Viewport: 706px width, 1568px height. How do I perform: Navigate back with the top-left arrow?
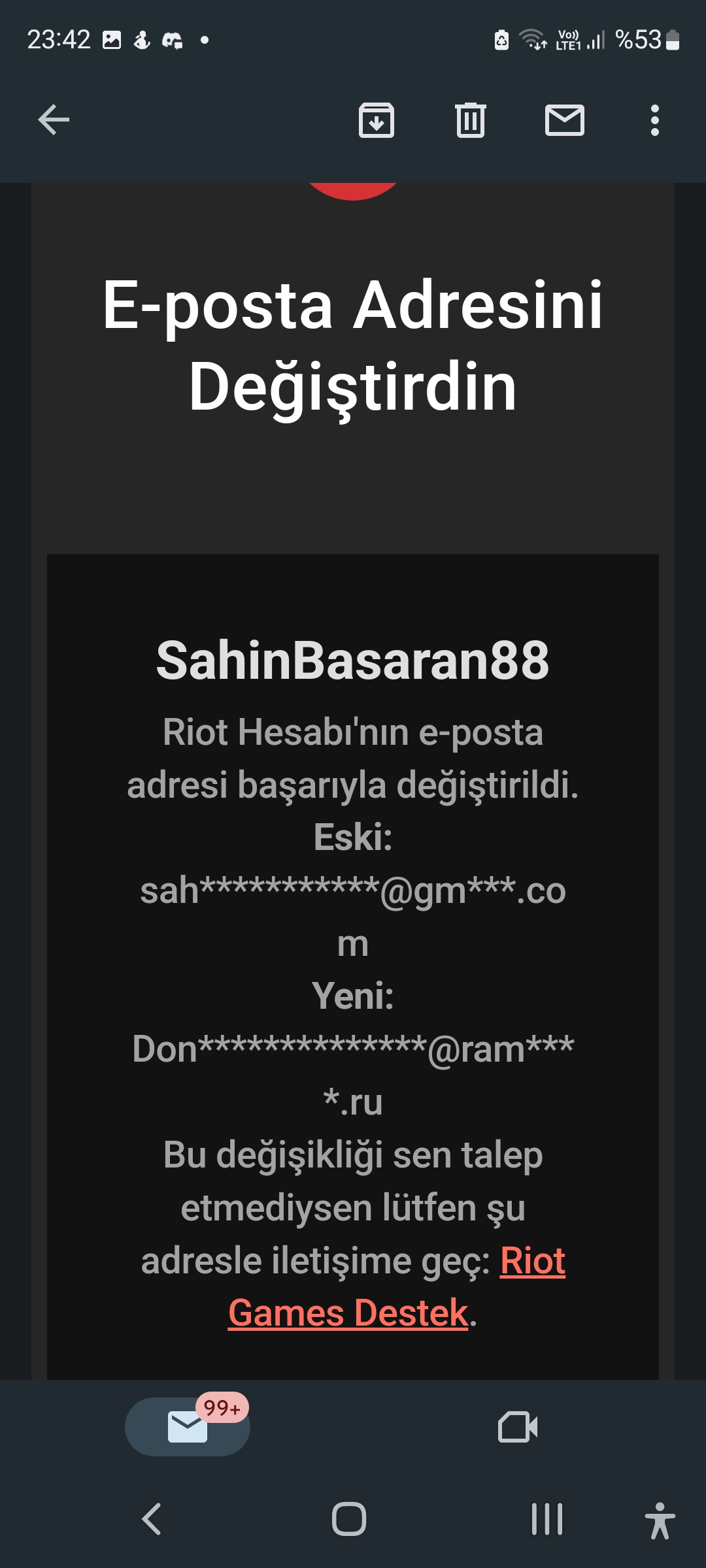tap(54, 120)
